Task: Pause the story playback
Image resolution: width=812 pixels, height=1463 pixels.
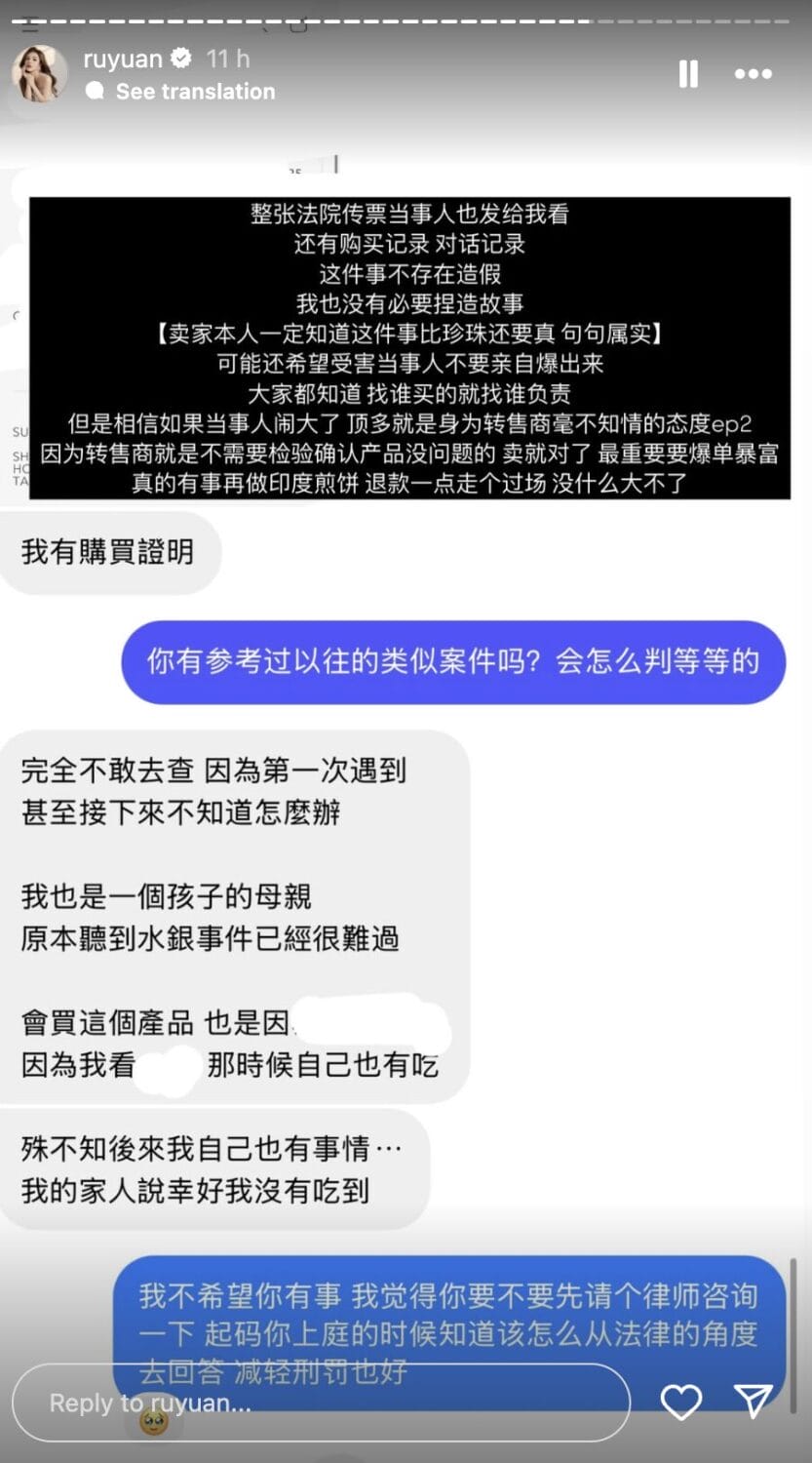Action: [x=688, y=74]
